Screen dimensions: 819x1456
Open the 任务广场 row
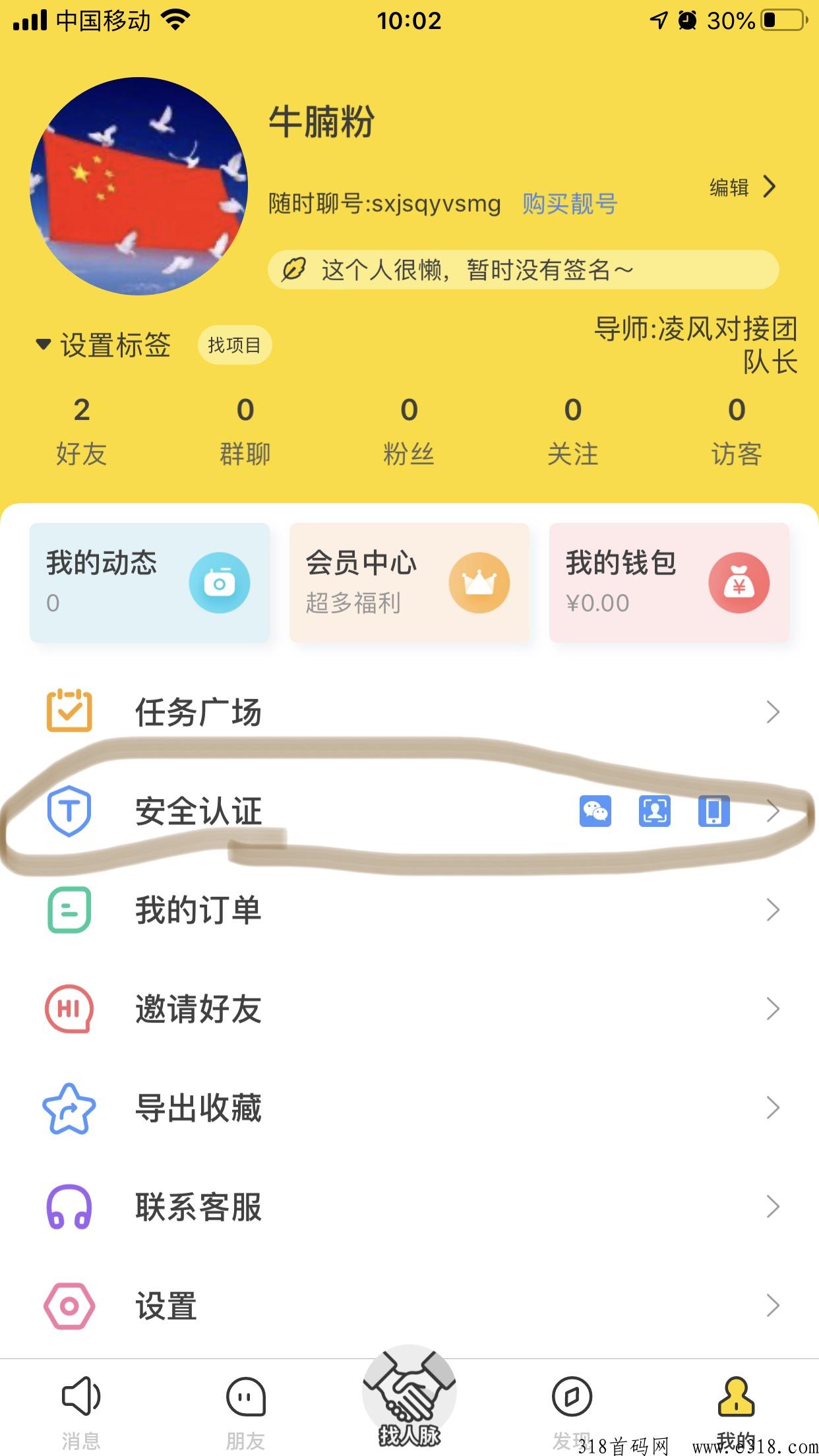click(409, 712)
